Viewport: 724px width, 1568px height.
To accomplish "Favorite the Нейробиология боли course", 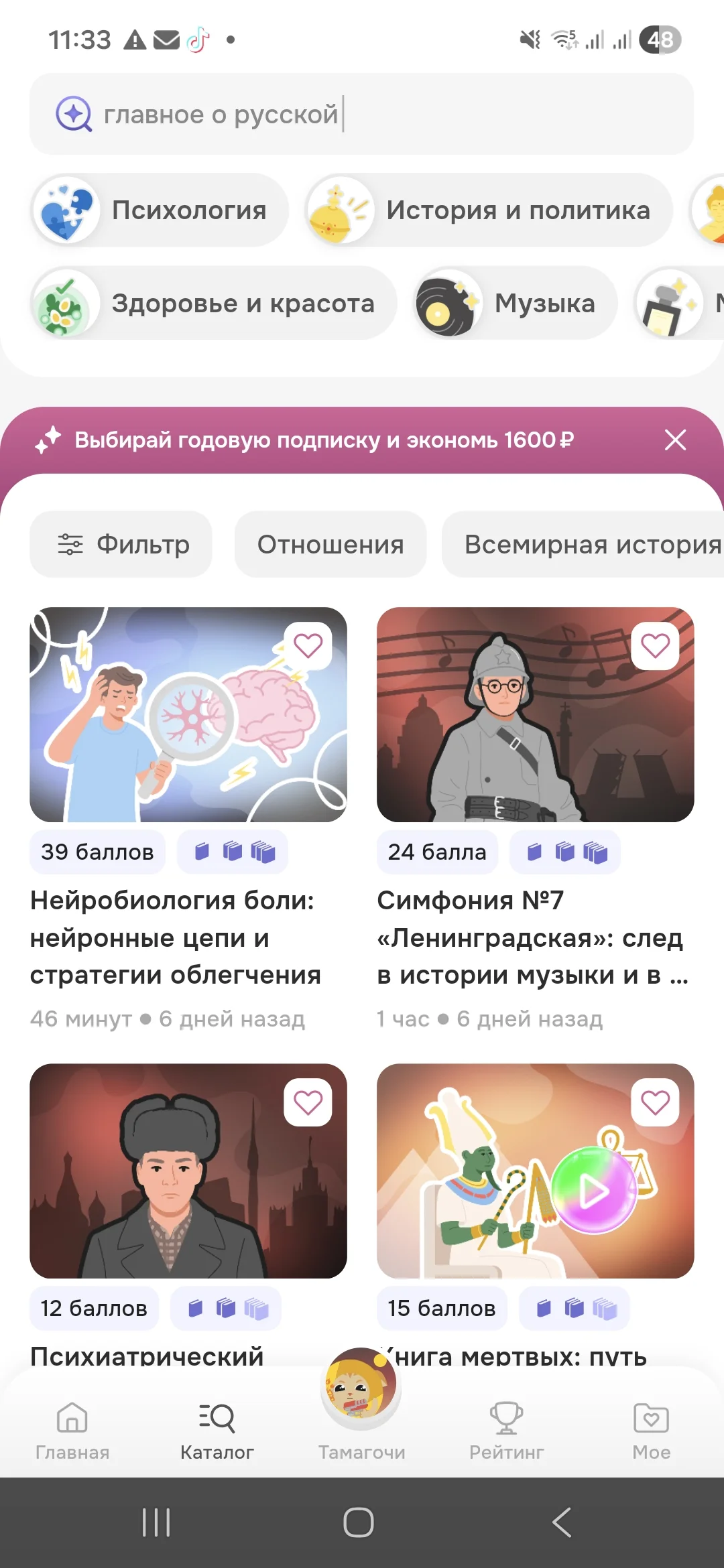I will (x=308, y=645).
